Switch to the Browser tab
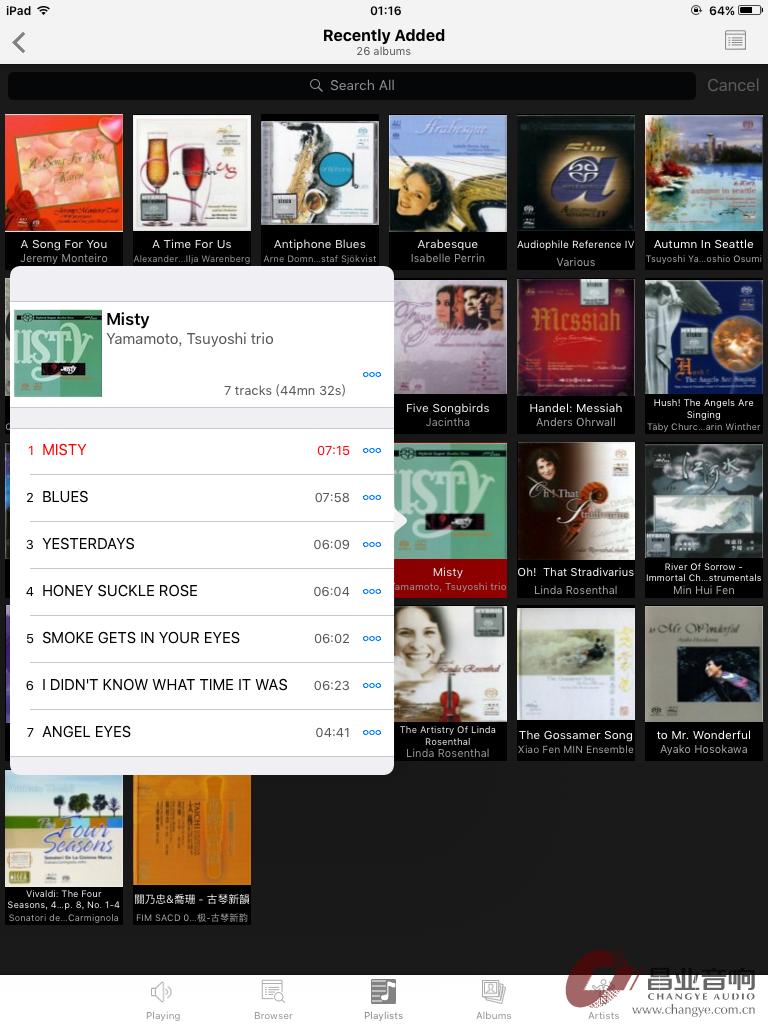768x1024 pixels. (273, 998)
